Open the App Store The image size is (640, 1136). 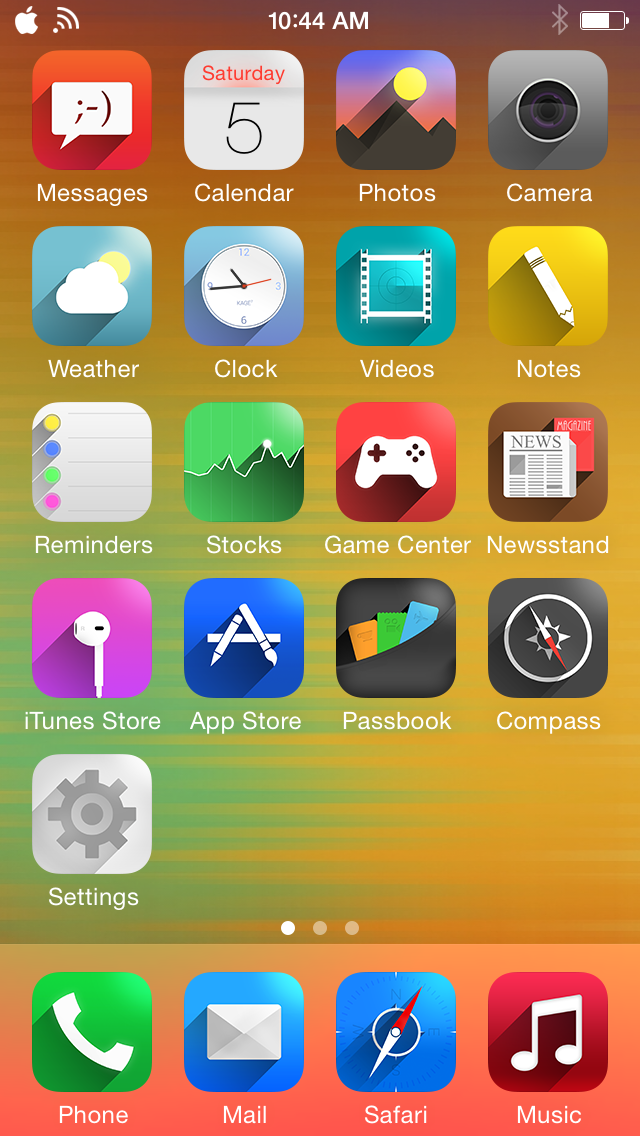tap(244, 638)
